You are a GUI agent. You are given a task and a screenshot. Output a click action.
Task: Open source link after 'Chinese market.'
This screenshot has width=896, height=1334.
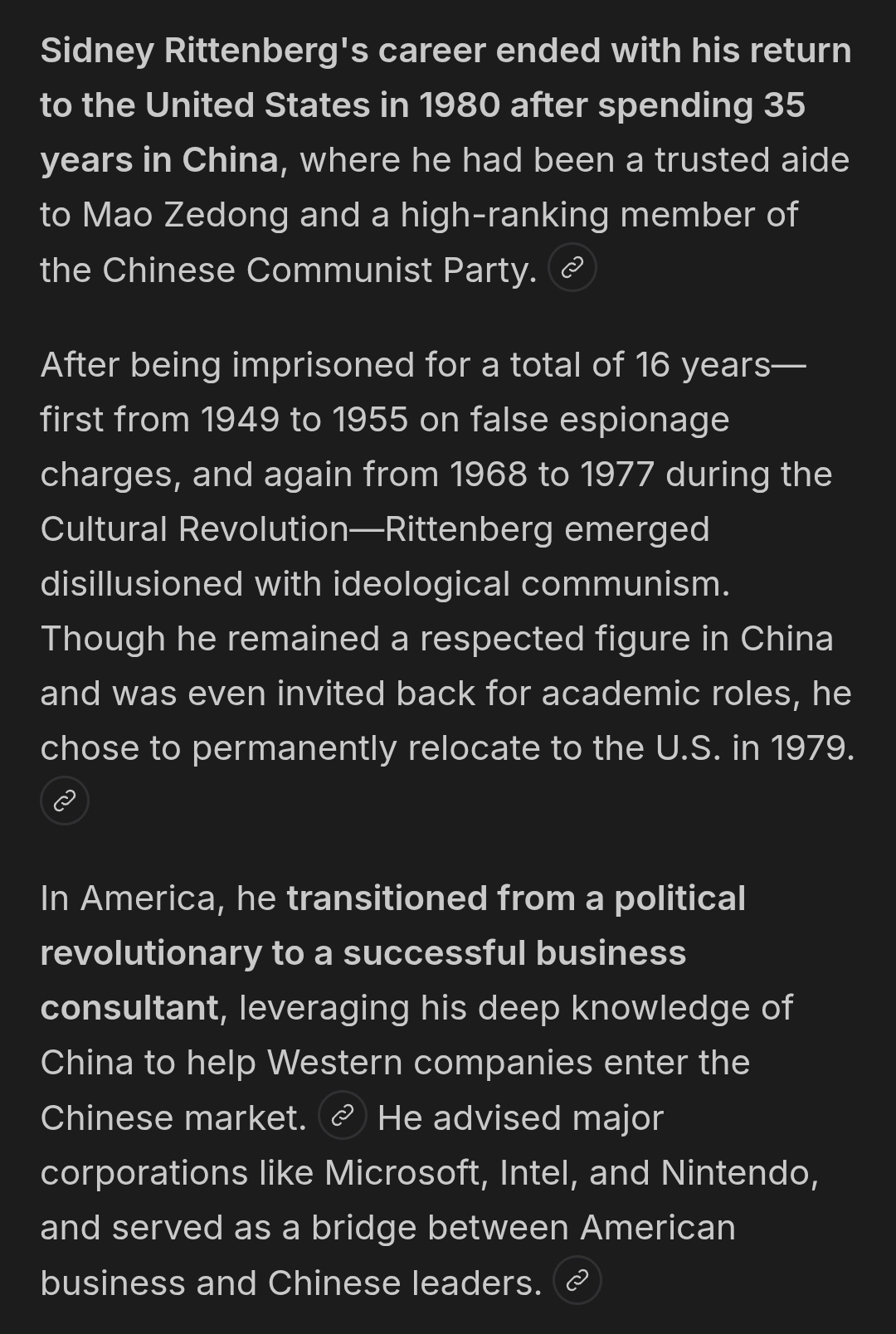(343, 1116)
